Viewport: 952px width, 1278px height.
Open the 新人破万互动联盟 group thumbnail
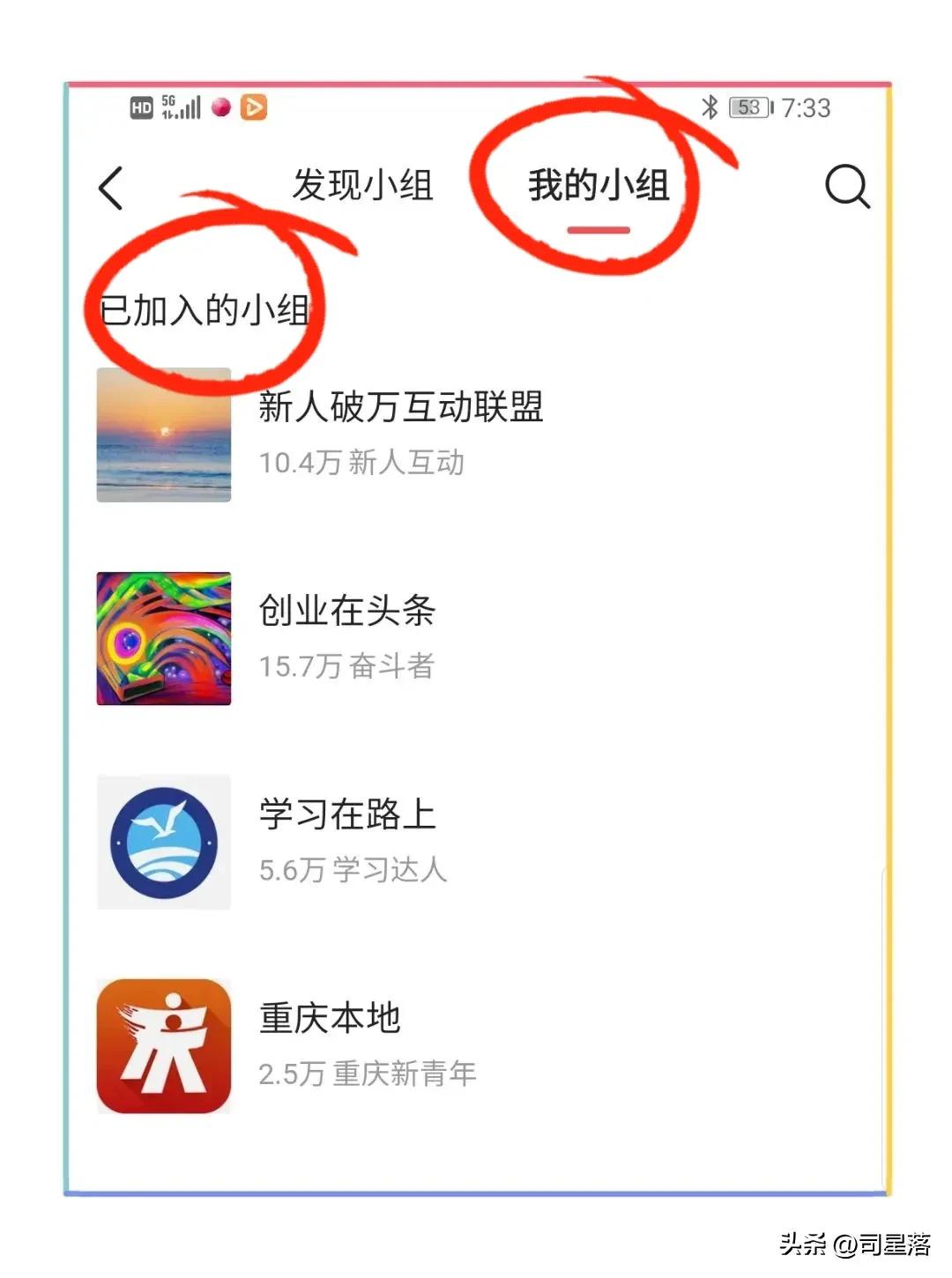[163, 435]
